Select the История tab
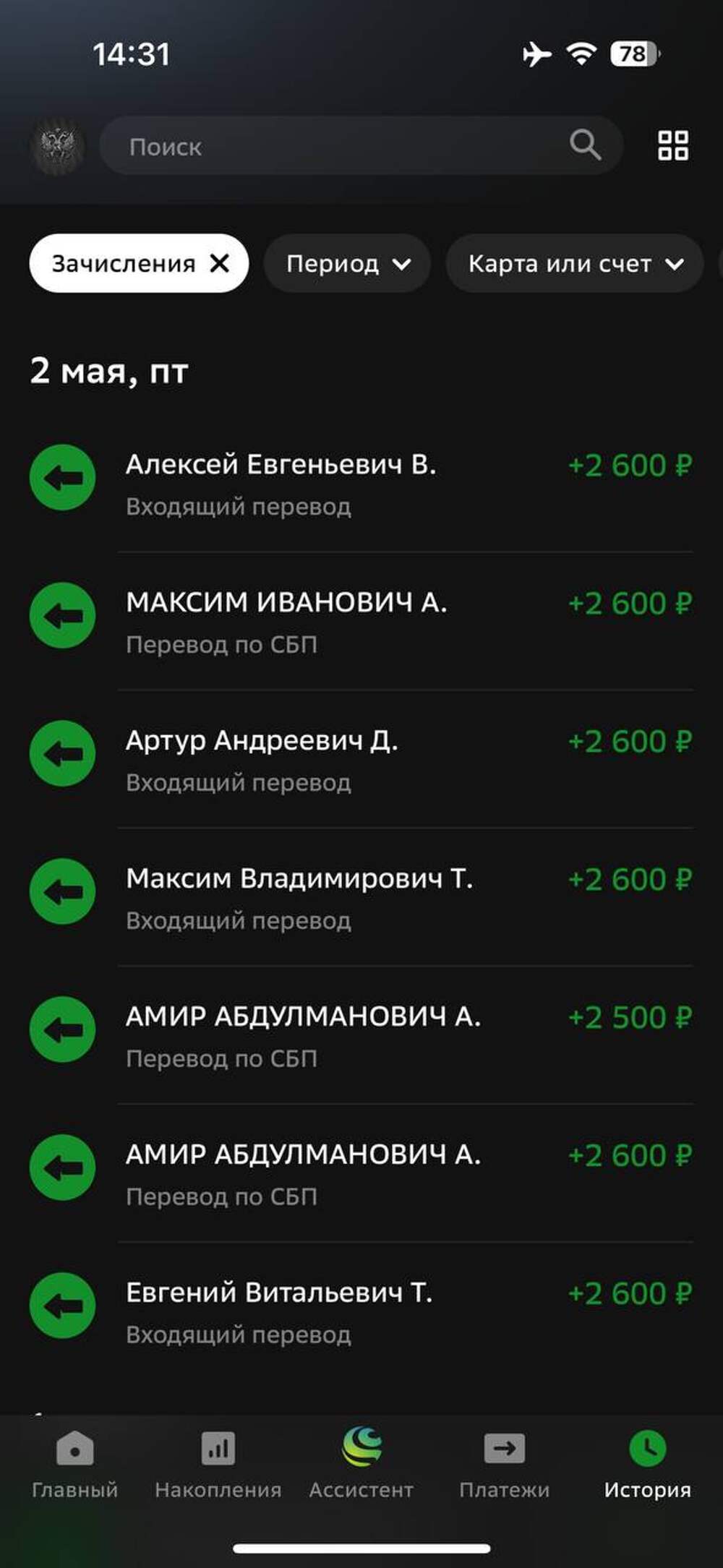The width and height of the screenshot is (723, 1568). (647, 1462)
